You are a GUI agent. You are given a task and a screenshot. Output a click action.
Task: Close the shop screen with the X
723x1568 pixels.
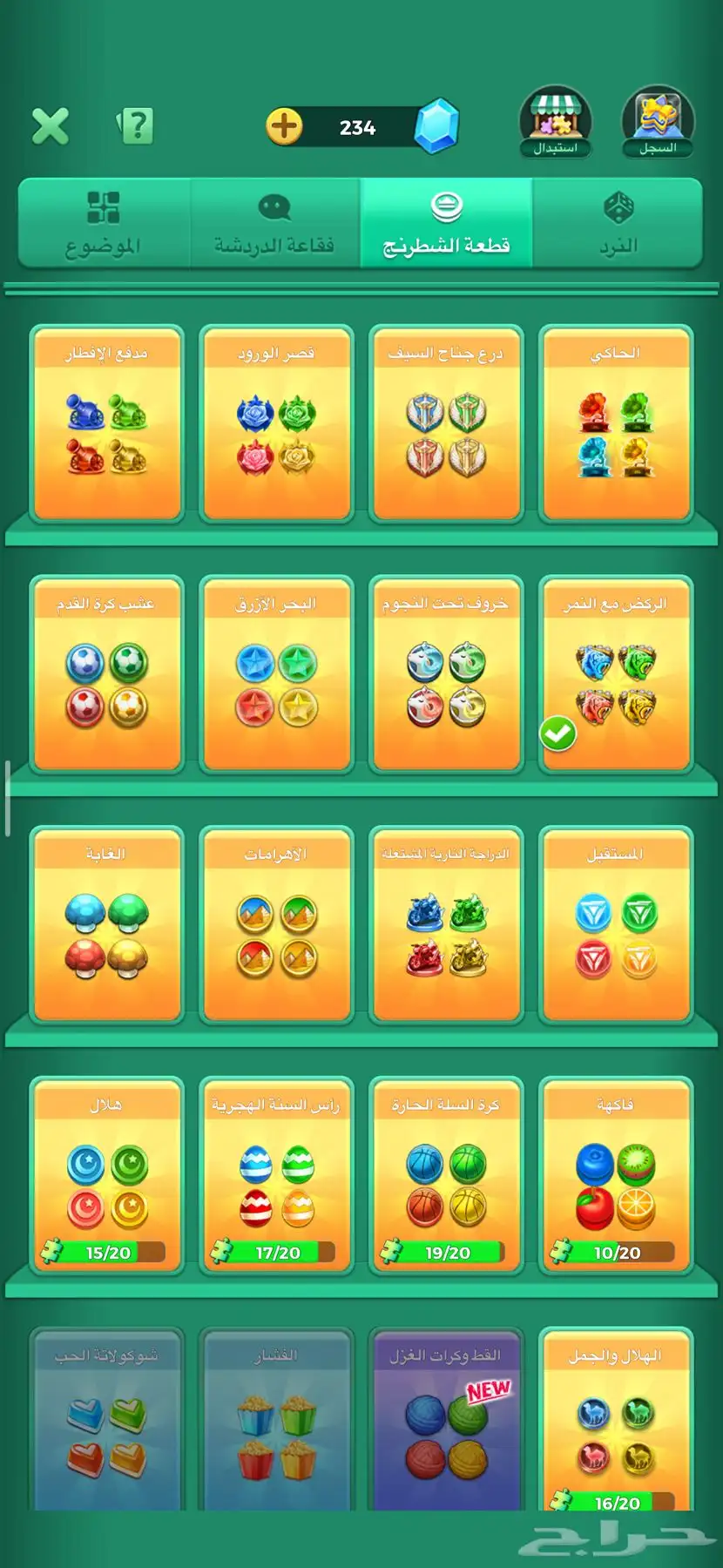tap(51, 126)
